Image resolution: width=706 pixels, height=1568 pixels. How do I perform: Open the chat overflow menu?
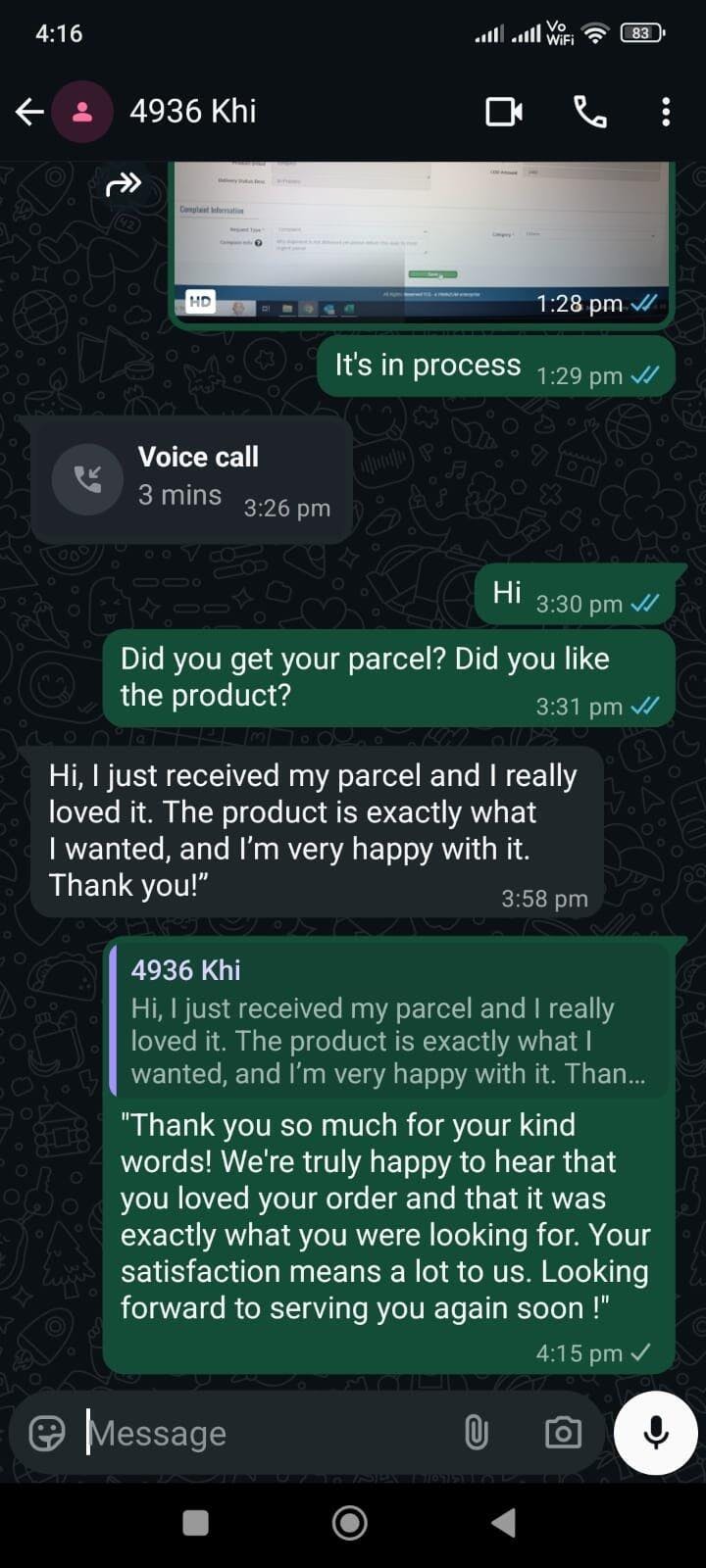(x=666, y=112)
